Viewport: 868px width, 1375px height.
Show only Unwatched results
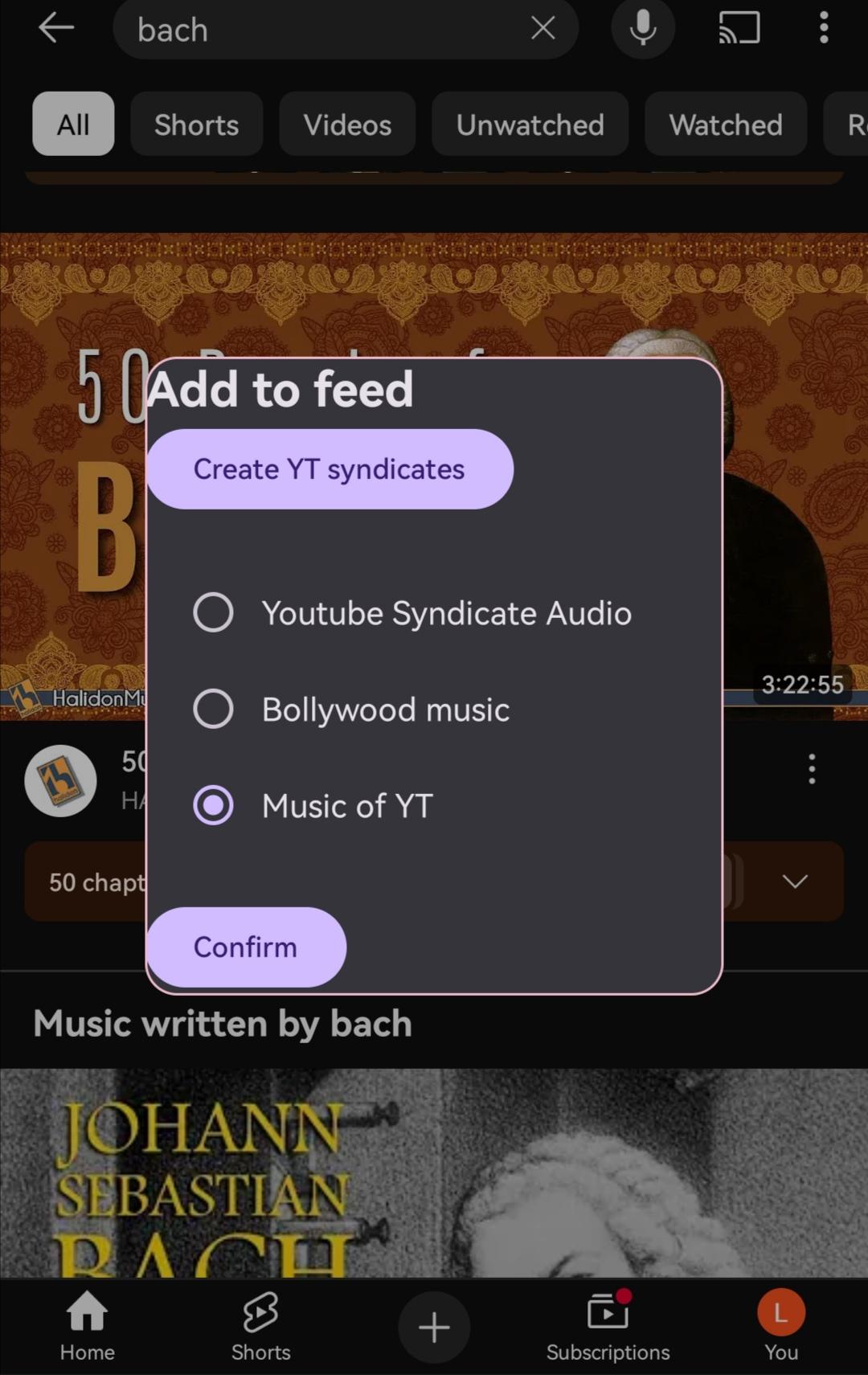click(x=530, y=125)
